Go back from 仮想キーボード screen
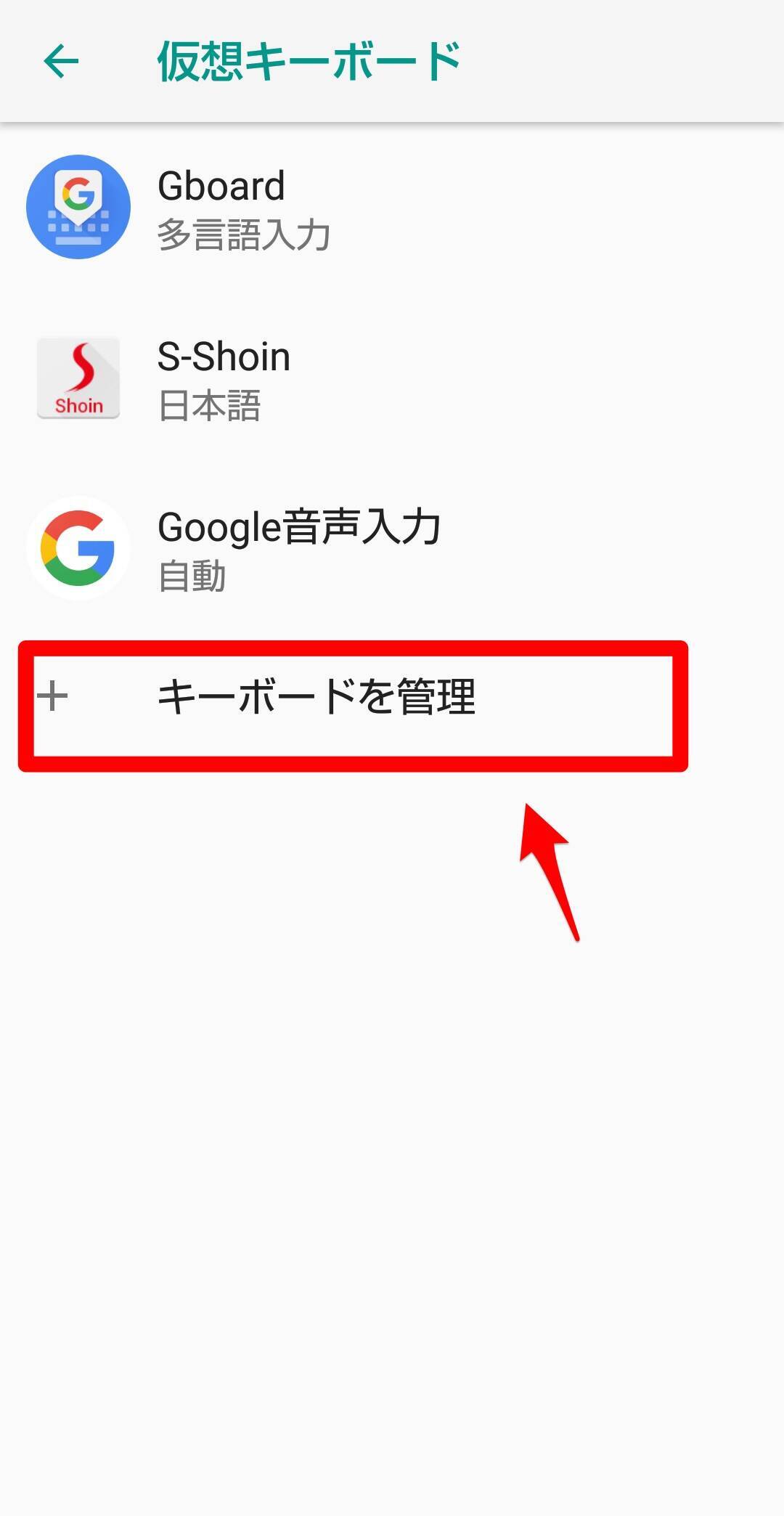The width and height of the screenshot is (784, 1516). click(61, 61)
